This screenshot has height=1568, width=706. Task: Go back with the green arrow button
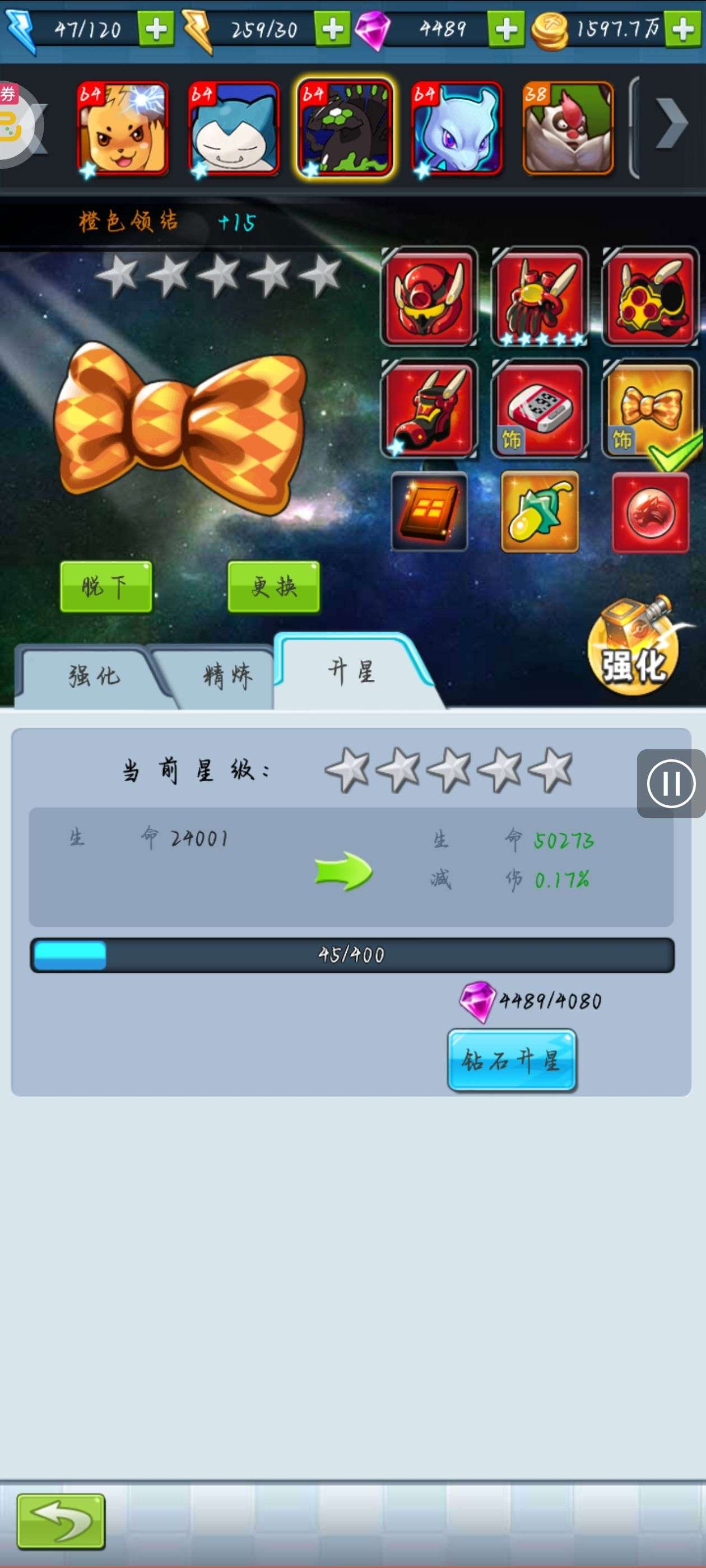[61, 1520]
